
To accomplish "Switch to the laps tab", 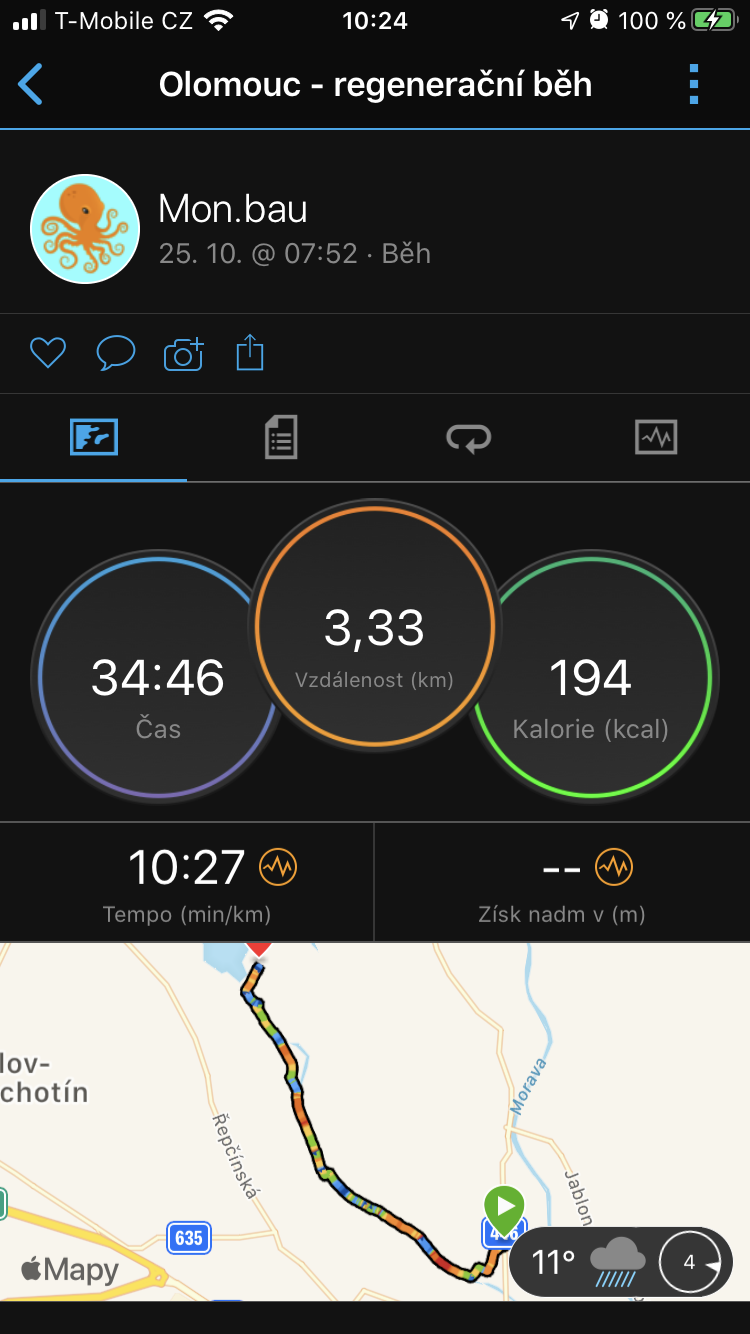I will click(x=468, y=438).
